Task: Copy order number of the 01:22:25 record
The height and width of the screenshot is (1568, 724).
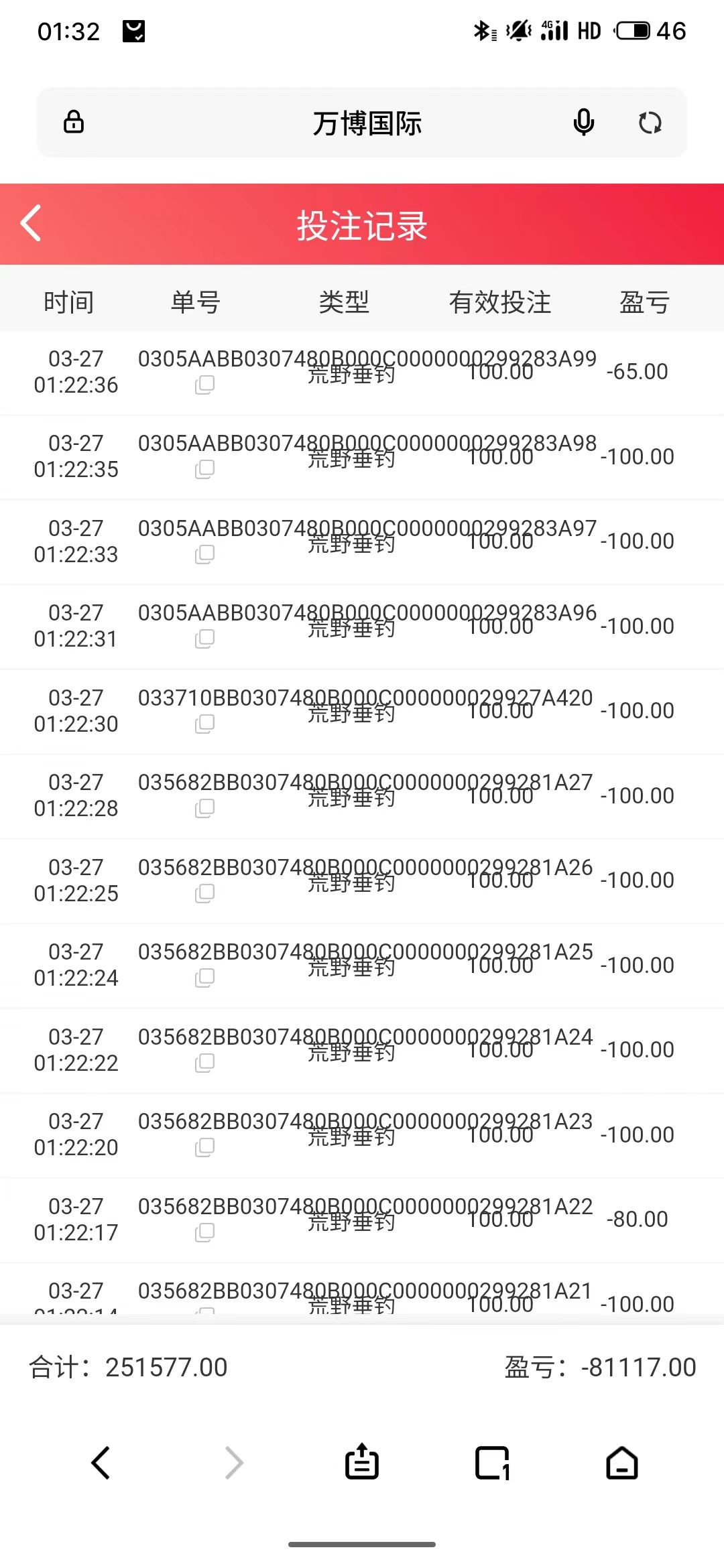Action: pyautogui.click(x=204, y=893)
